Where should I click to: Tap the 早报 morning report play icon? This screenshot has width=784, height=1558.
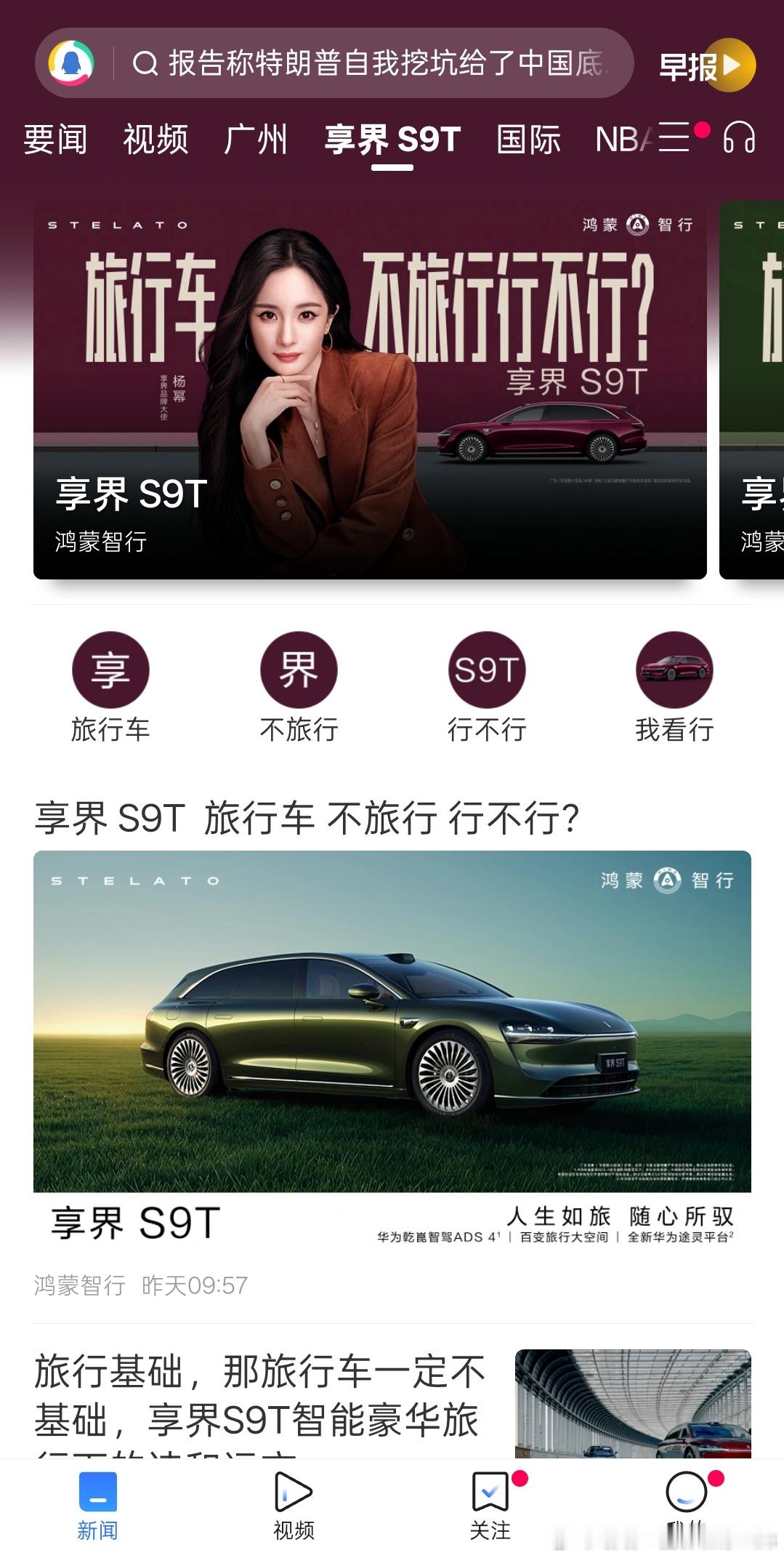731,66
